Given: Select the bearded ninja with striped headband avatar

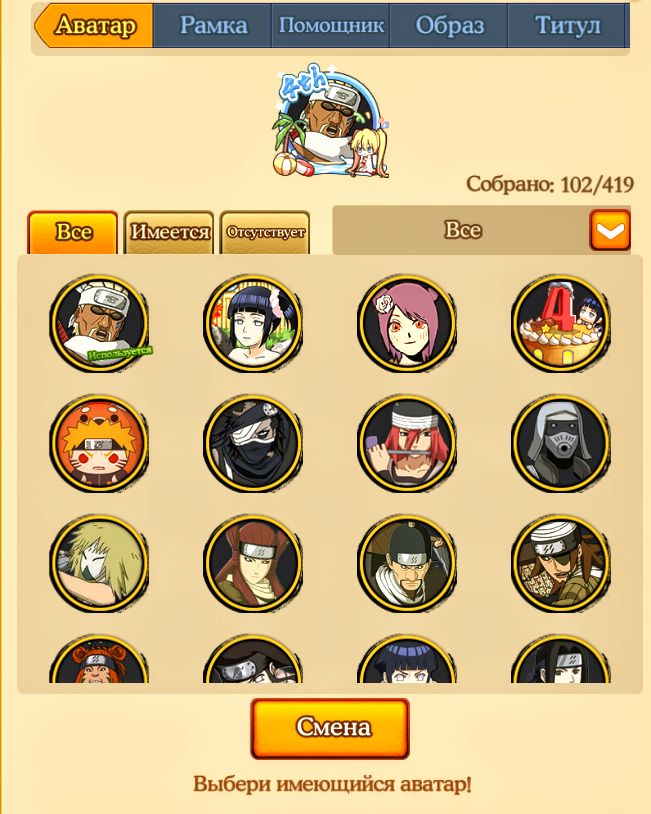Looking at the screenshot, I should (x=560, y=564).
